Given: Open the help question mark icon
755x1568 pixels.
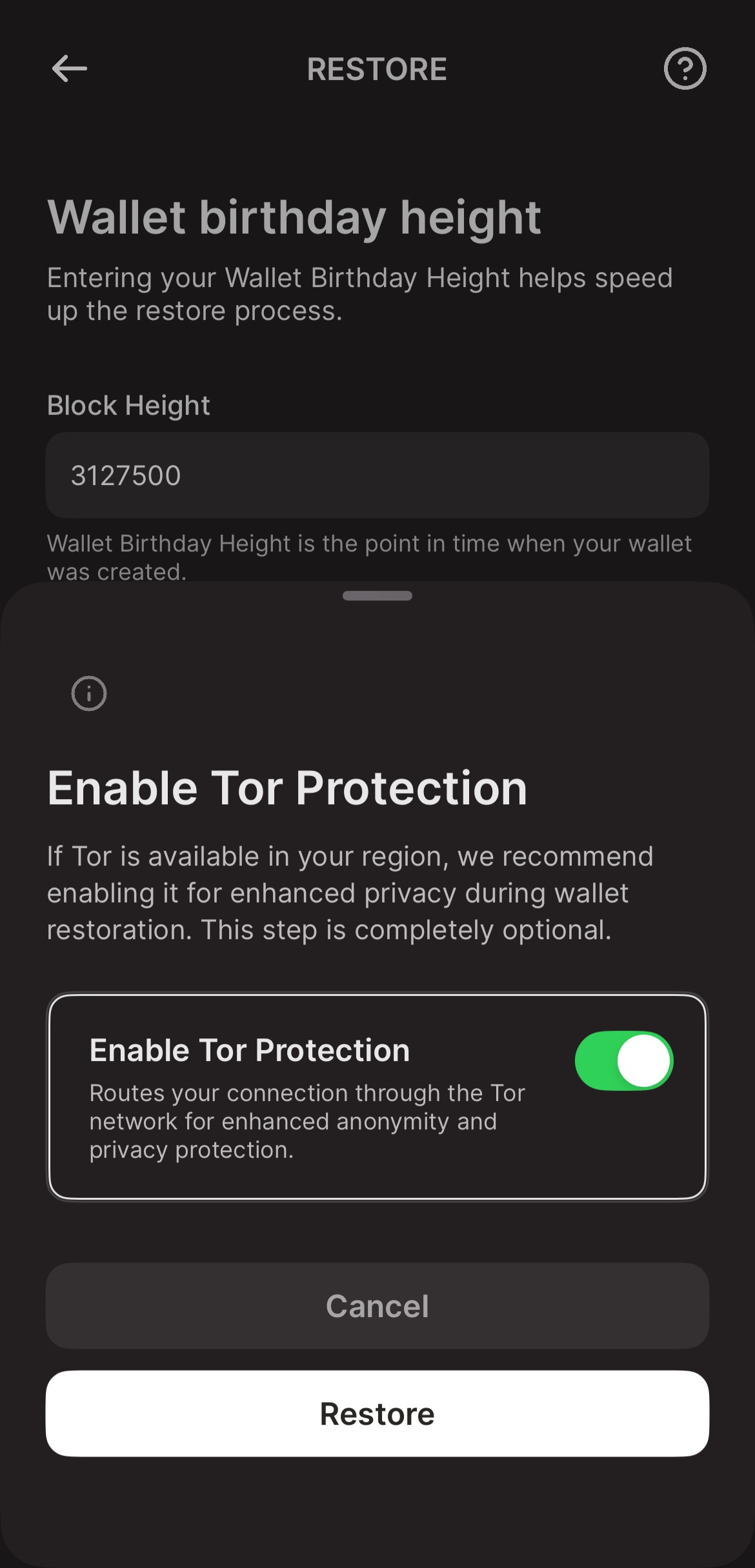Looking at the screenshot, I should (685, 68).
